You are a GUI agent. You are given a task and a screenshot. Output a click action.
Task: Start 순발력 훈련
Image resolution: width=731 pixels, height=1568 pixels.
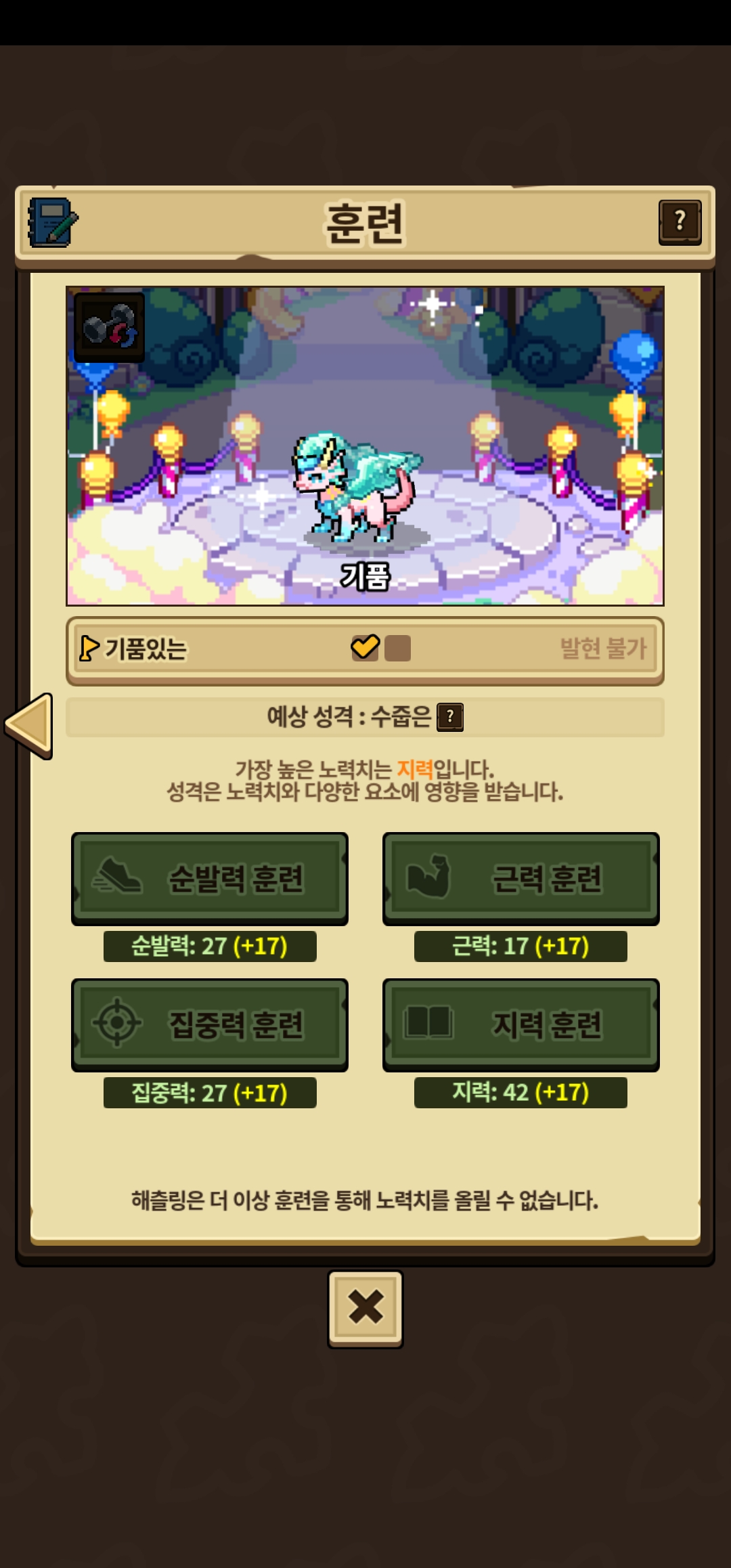pyautogui.click(x=210, y=878)
